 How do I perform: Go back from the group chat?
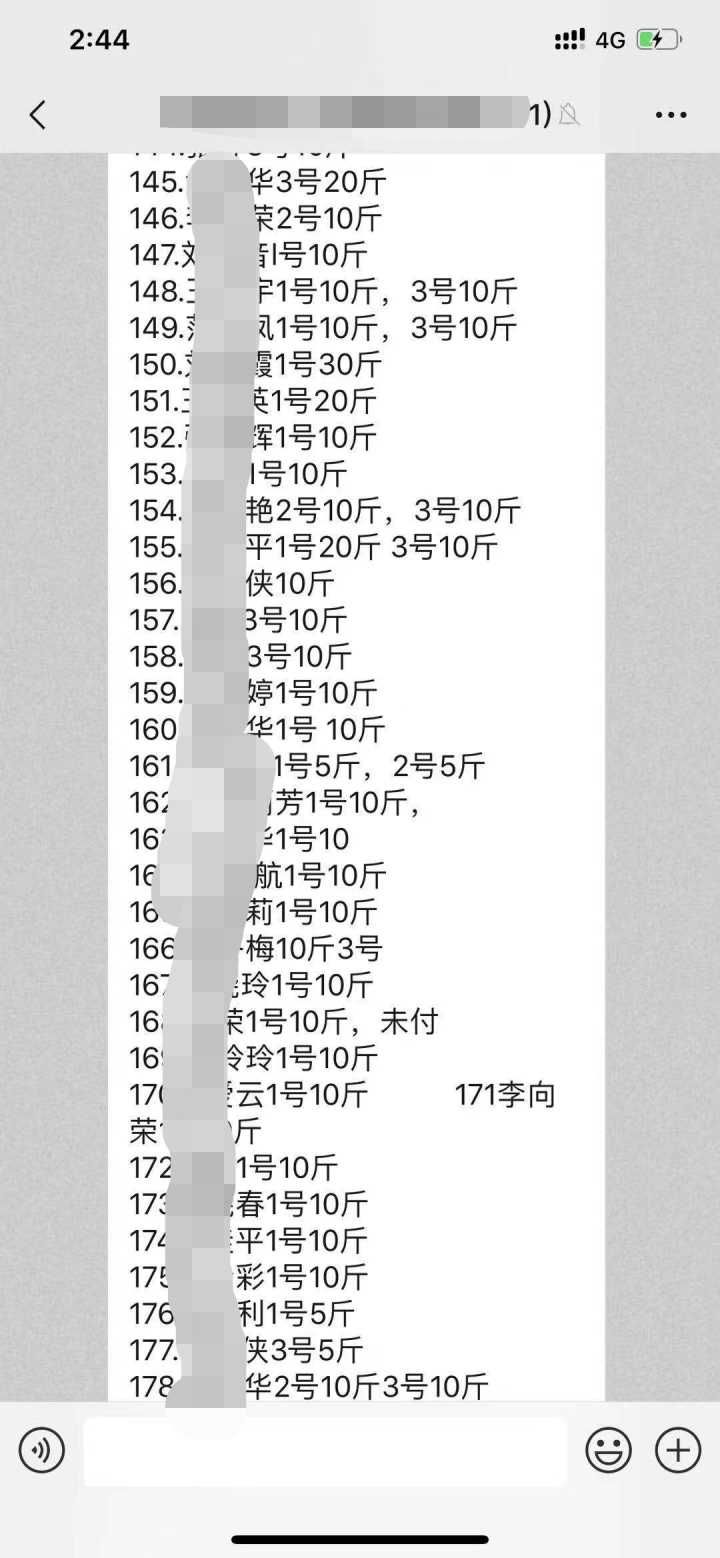[x=38, y=115]
